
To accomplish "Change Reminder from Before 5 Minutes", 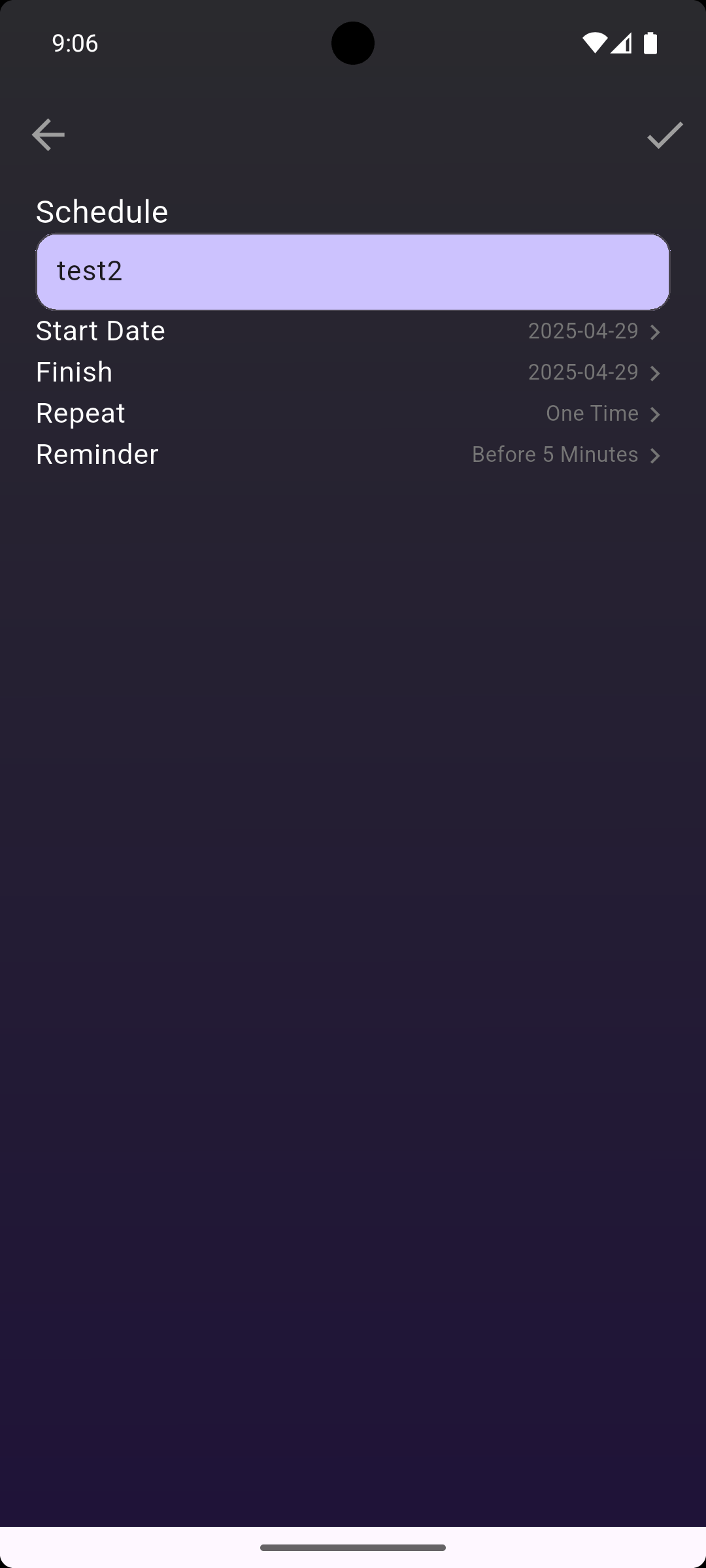I will point(353,455).
